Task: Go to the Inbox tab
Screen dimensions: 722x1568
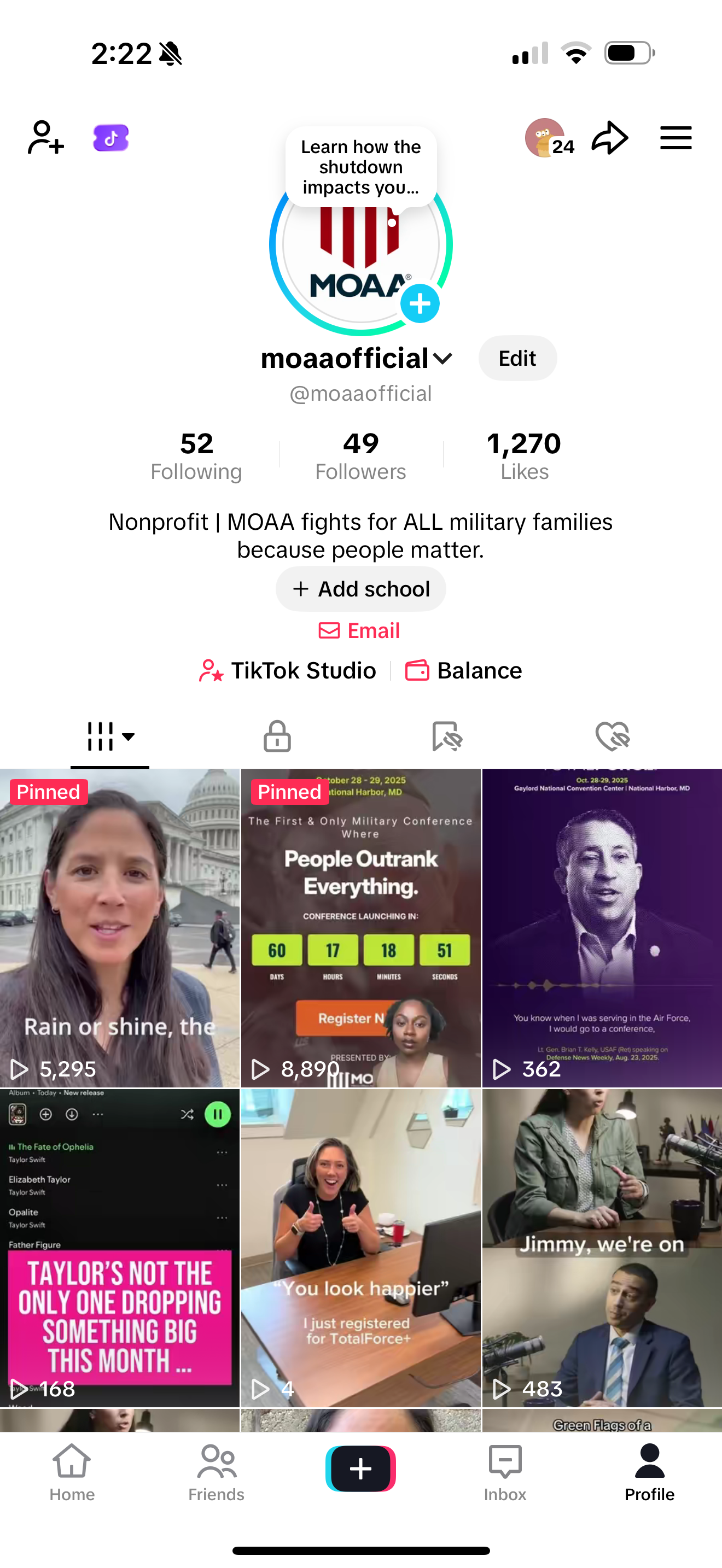Action: (x=505, y=1472)
